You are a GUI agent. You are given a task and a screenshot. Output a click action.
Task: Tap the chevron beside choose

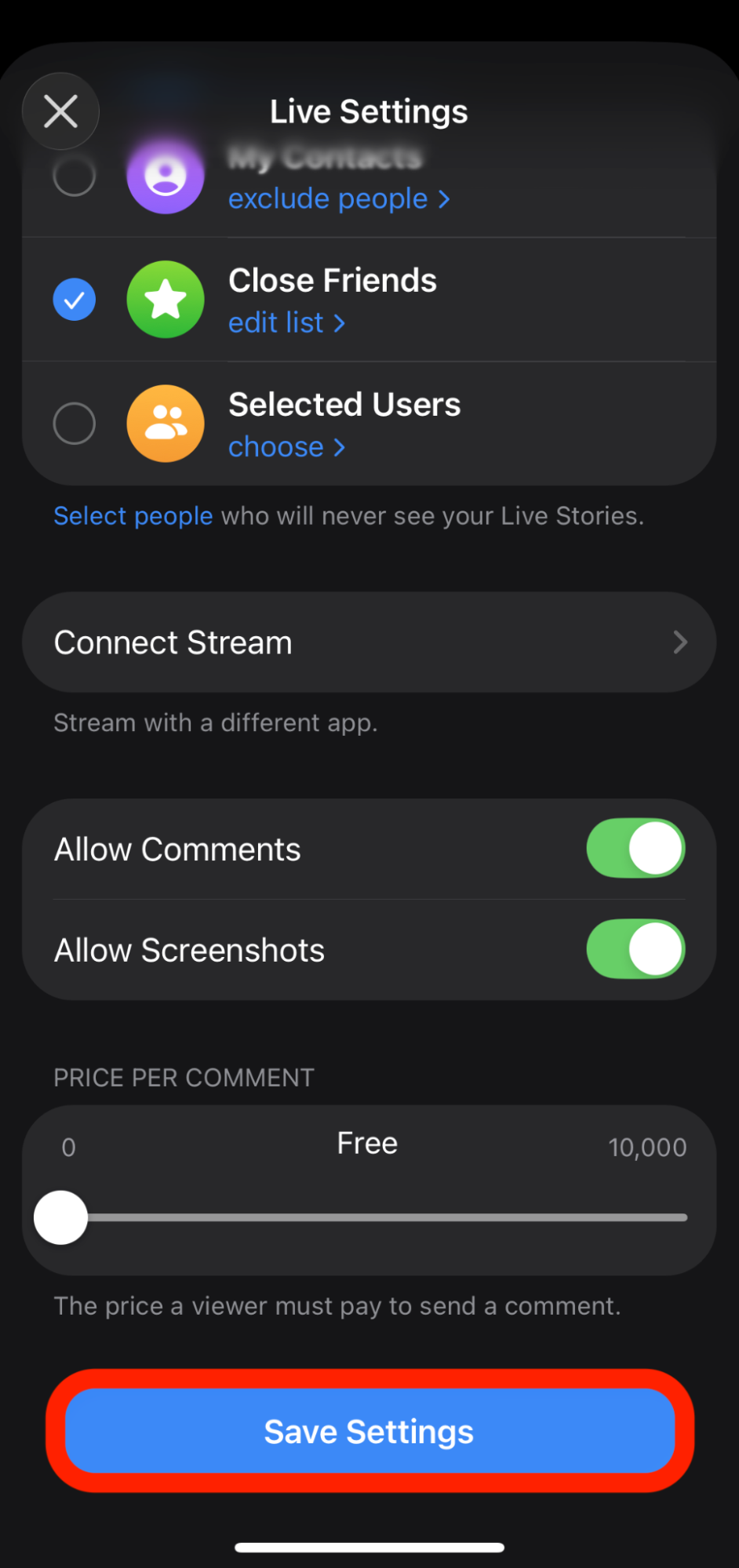click(338, 447)
